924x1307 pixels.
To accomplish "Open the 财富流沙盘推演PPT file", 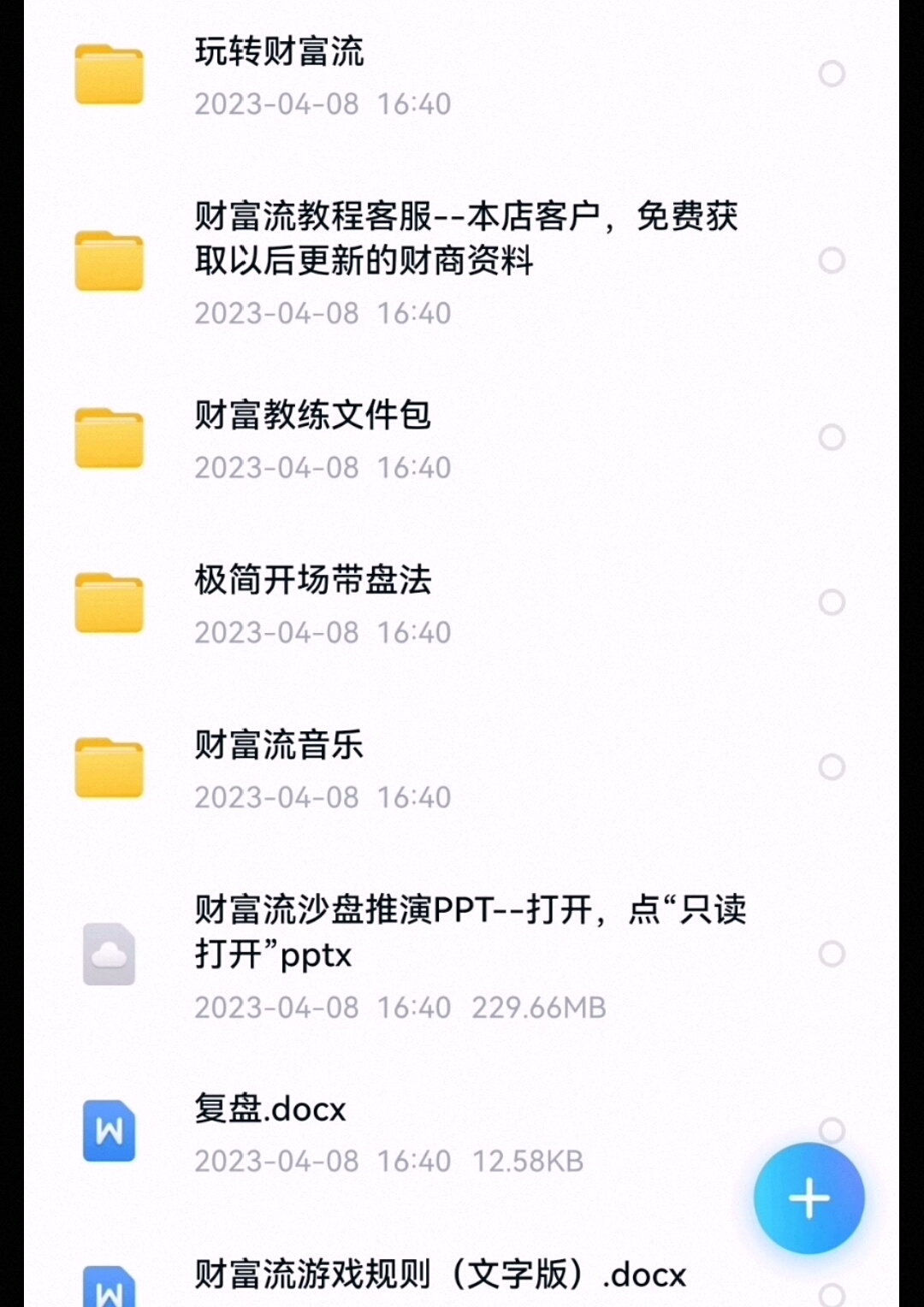I will [x=470, y=932].
